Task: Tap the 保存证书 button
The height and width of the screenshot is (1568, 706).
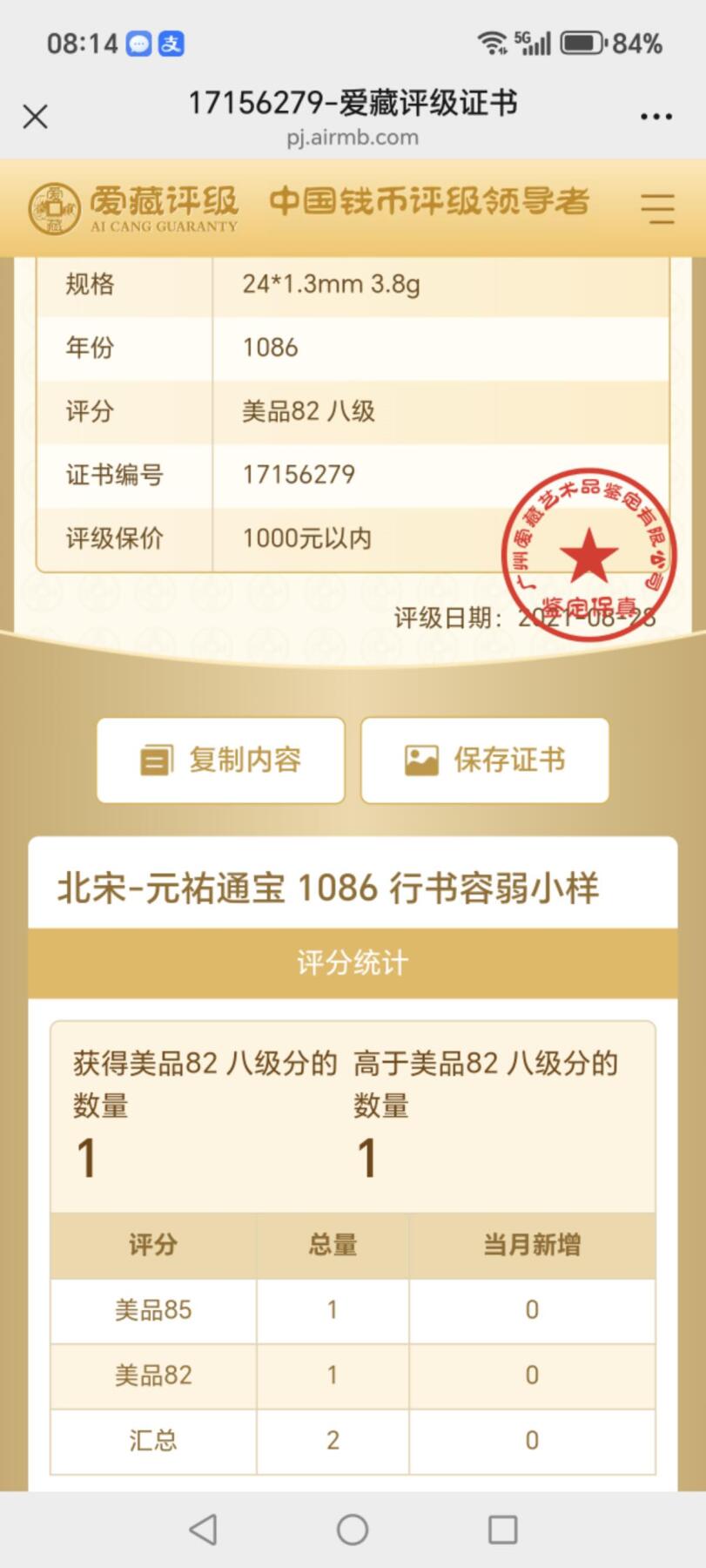Action: point(485,760)
